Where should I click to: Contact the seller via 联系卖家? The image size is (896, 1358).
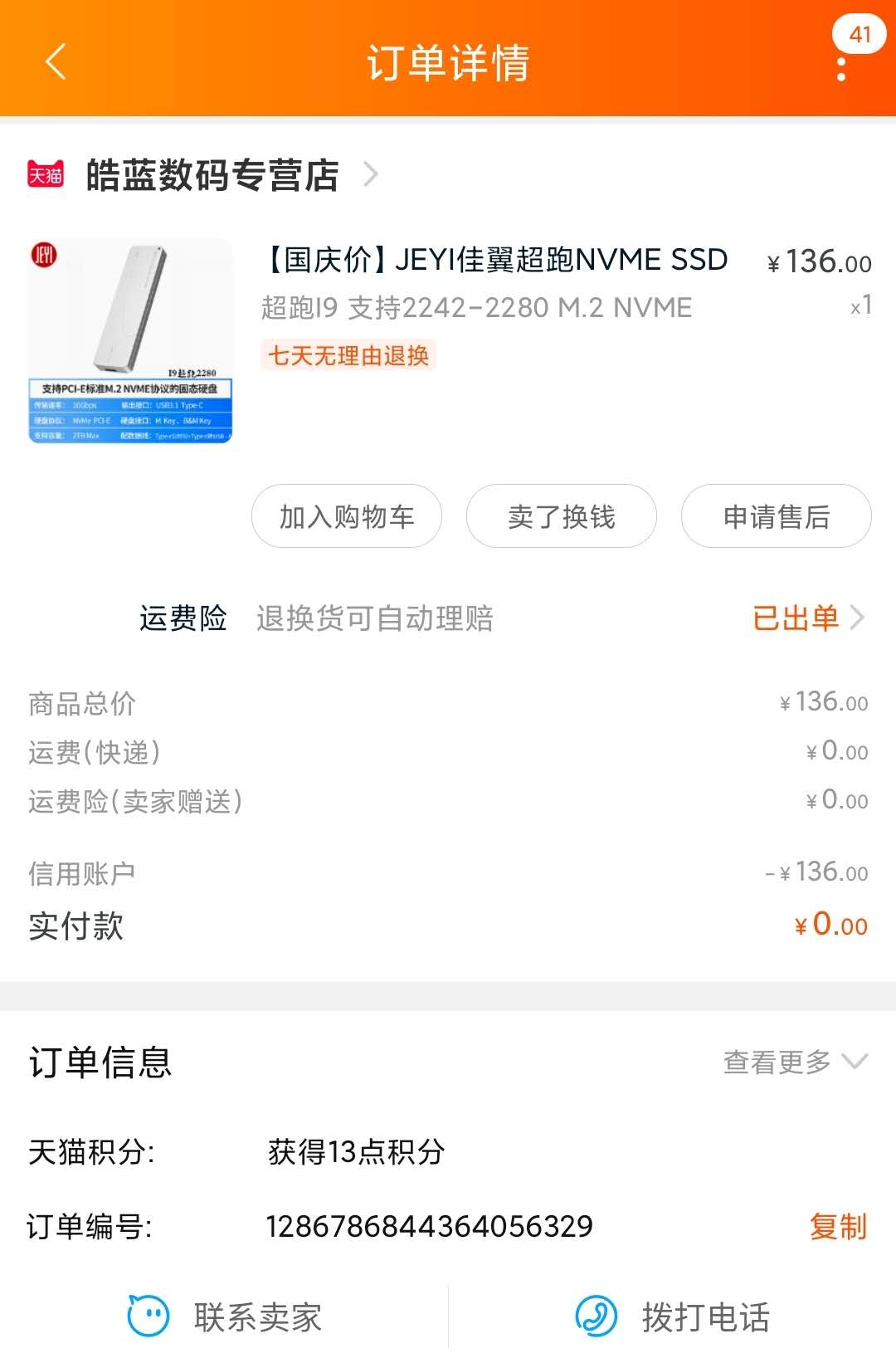point(224,1316)
